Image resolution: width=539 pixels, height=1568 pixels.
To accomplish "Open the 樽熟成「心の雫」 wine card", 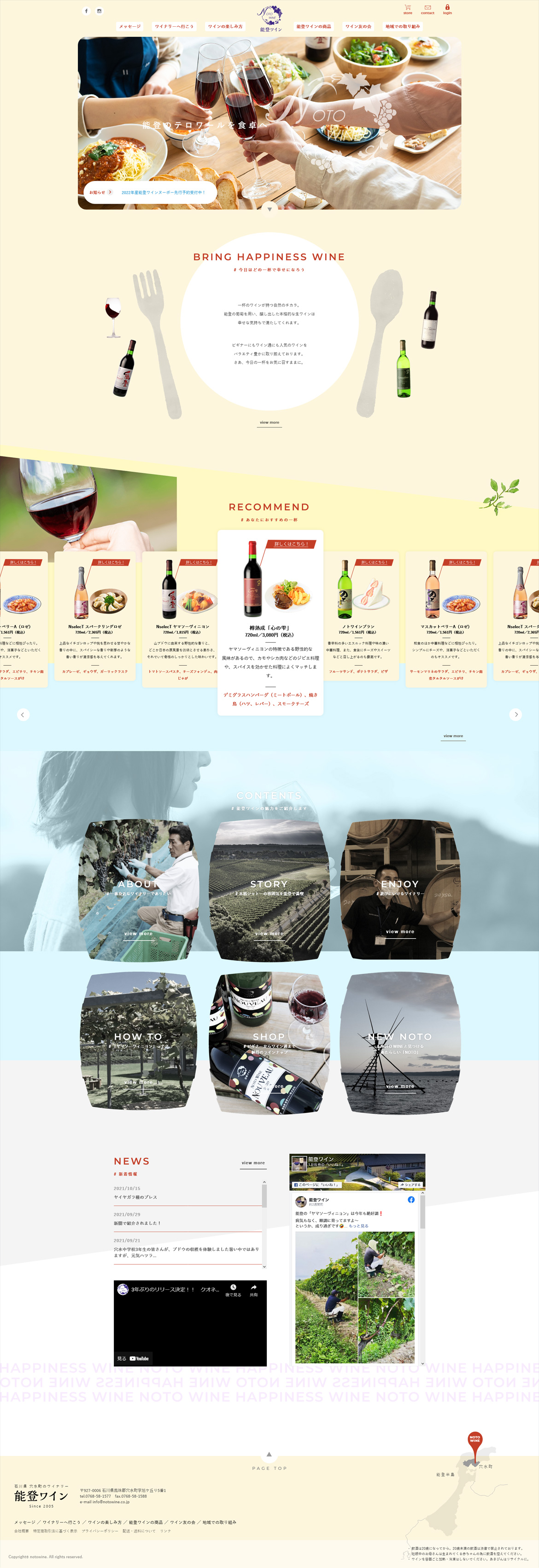I will [270, 621].
